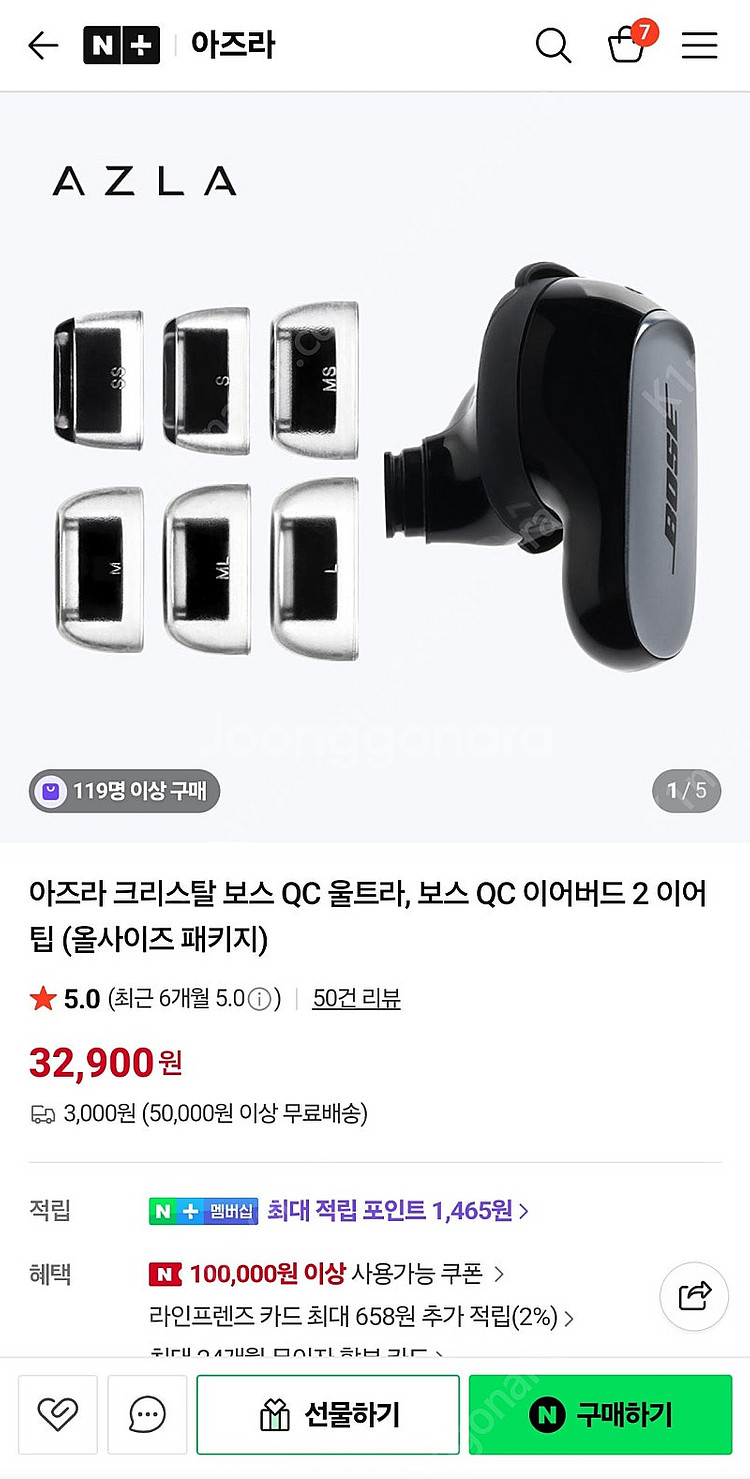
Task: Show rating info for 최근 6개월 5.0
Action: point(260,999)
